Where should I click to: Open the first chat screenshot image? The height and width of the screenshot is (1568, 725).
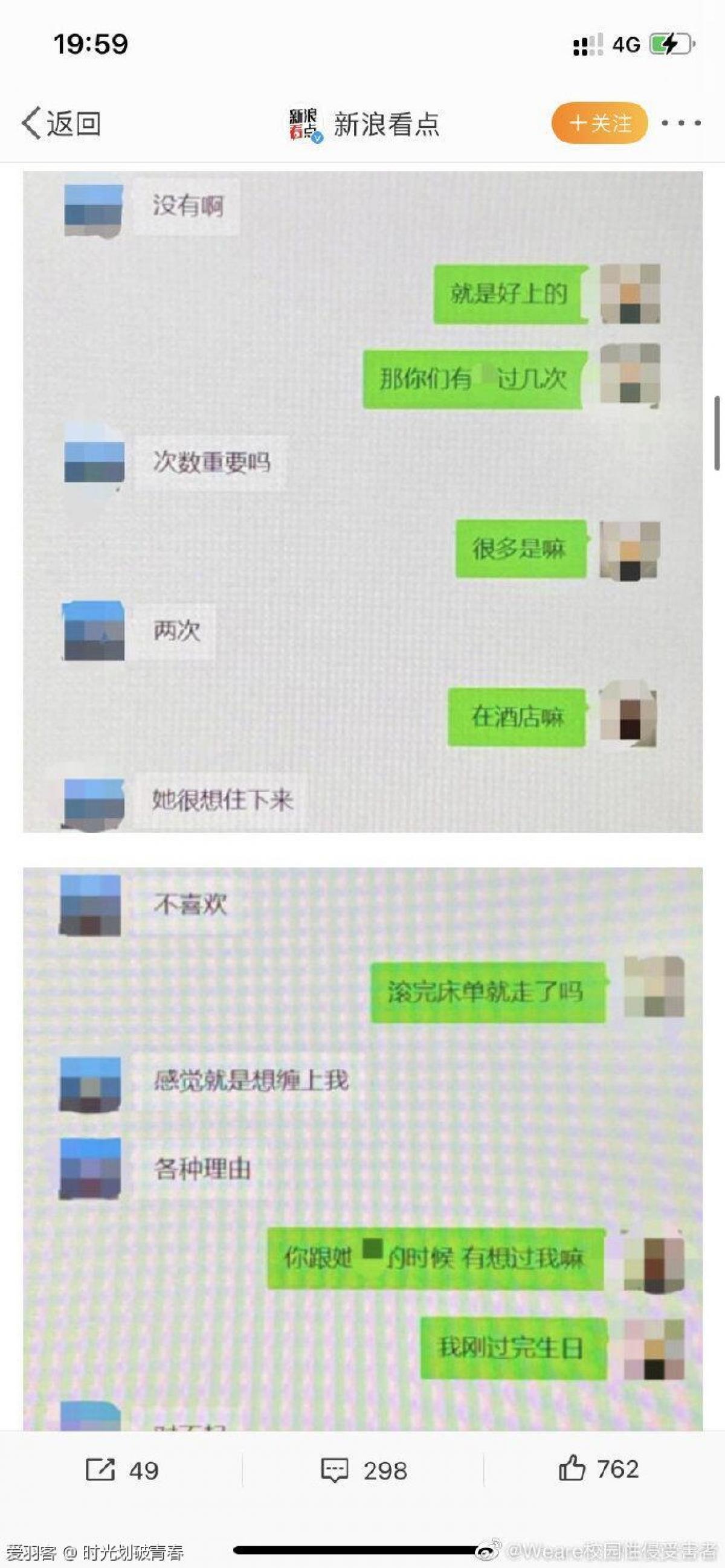[x=363, y=501]
